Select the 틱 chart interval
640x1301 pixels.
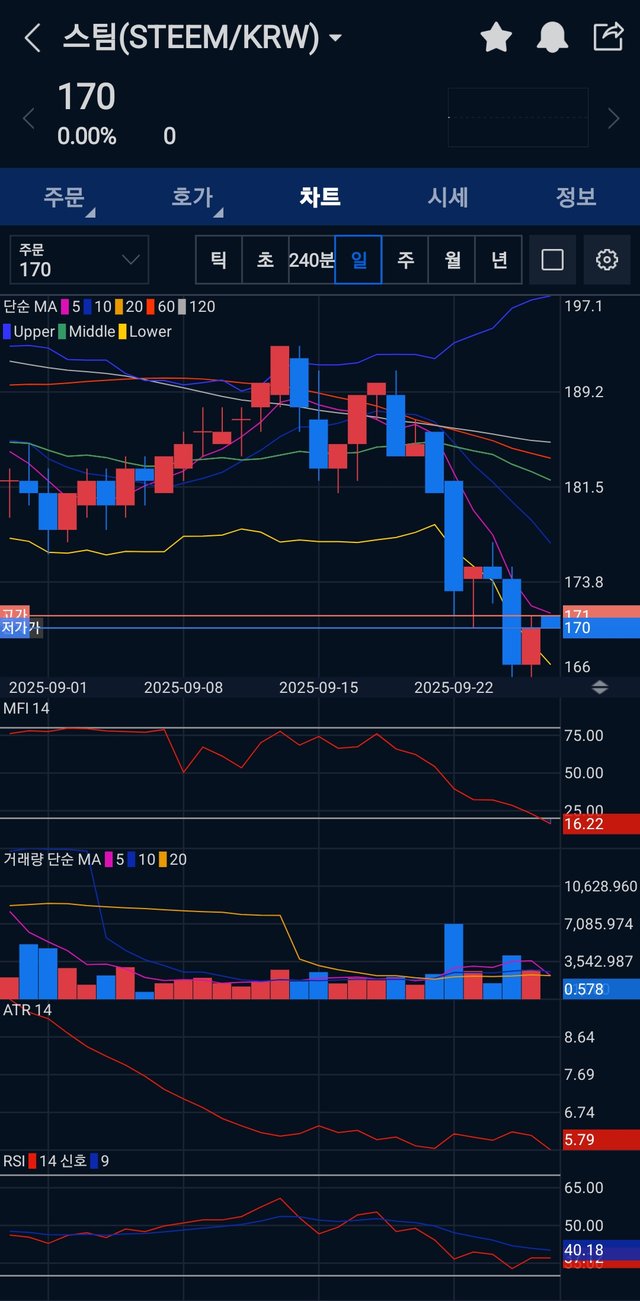[x=218, y=260]
